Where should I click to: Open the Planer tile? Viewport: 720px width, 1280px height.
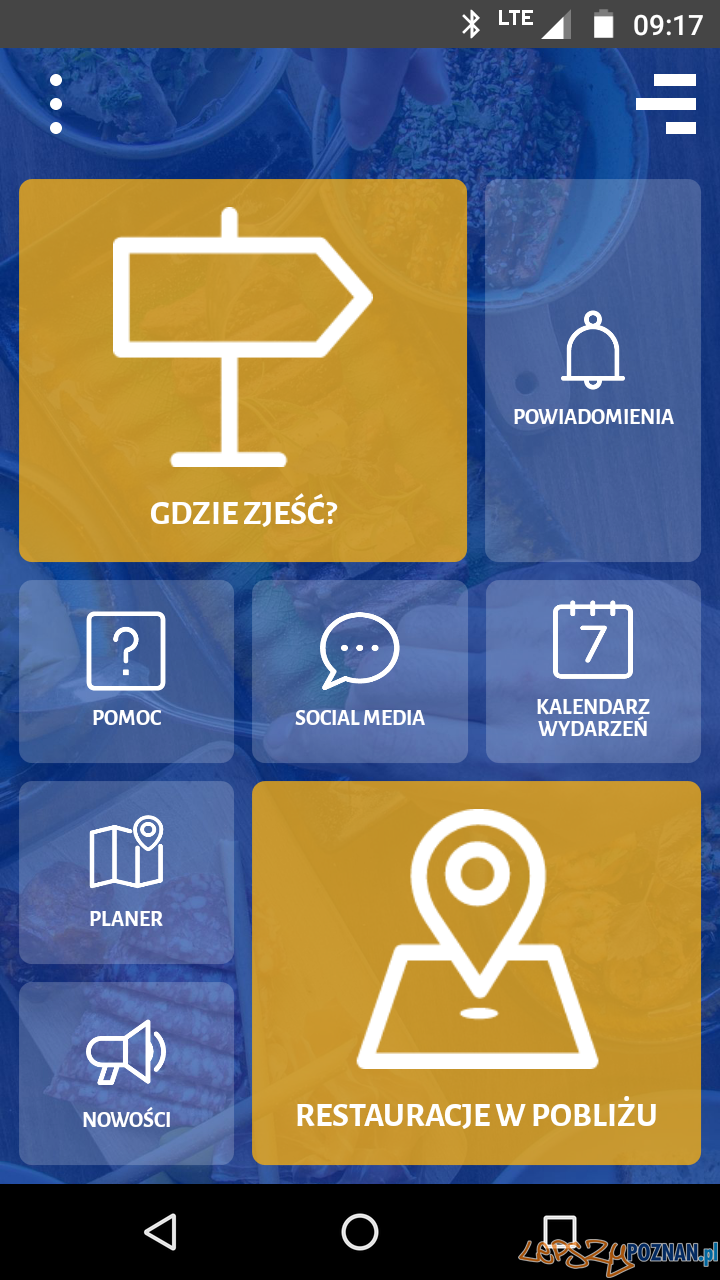127,872
